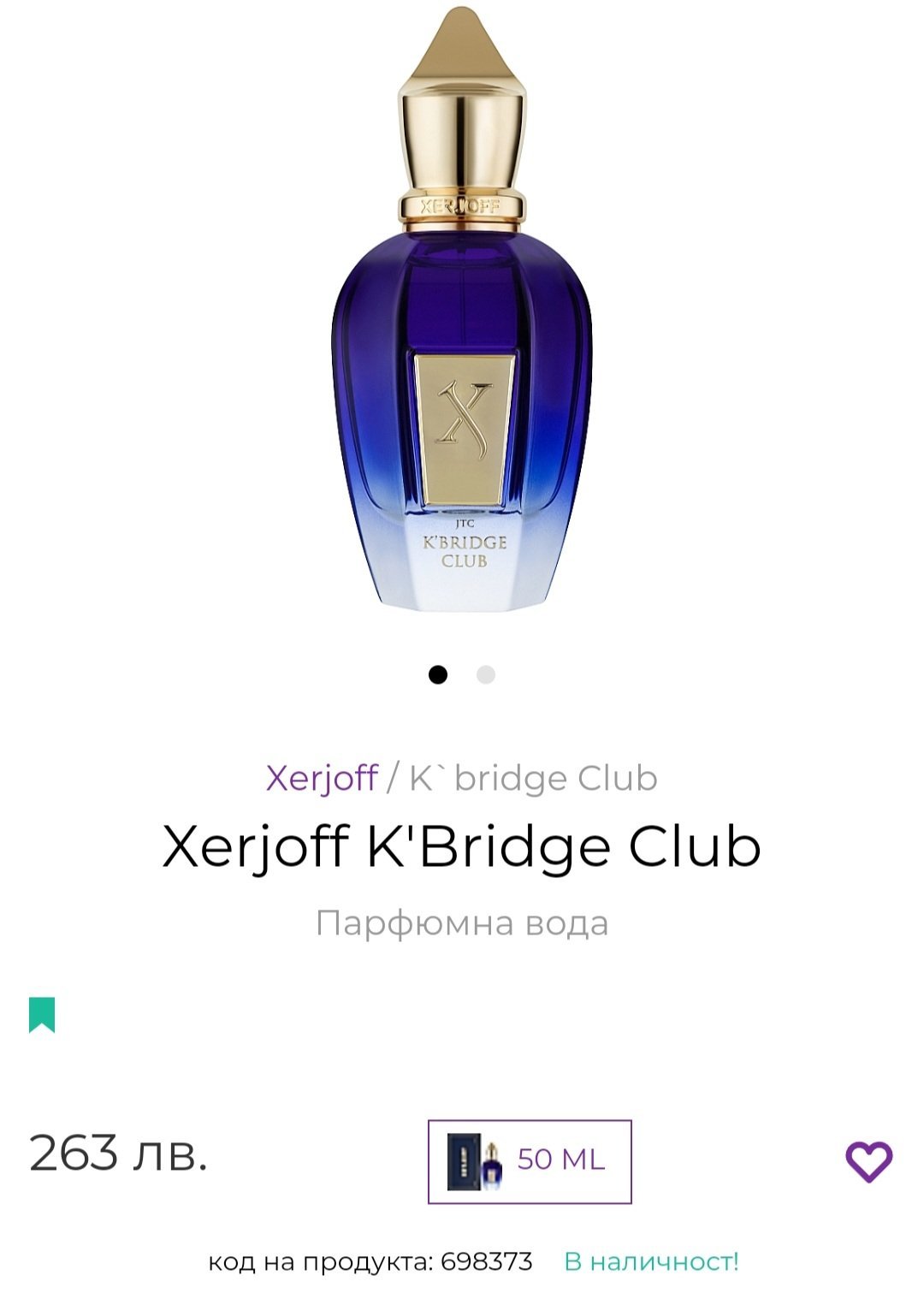Open the perfume bottle image

pyautogui.click(x=462, y=317)
